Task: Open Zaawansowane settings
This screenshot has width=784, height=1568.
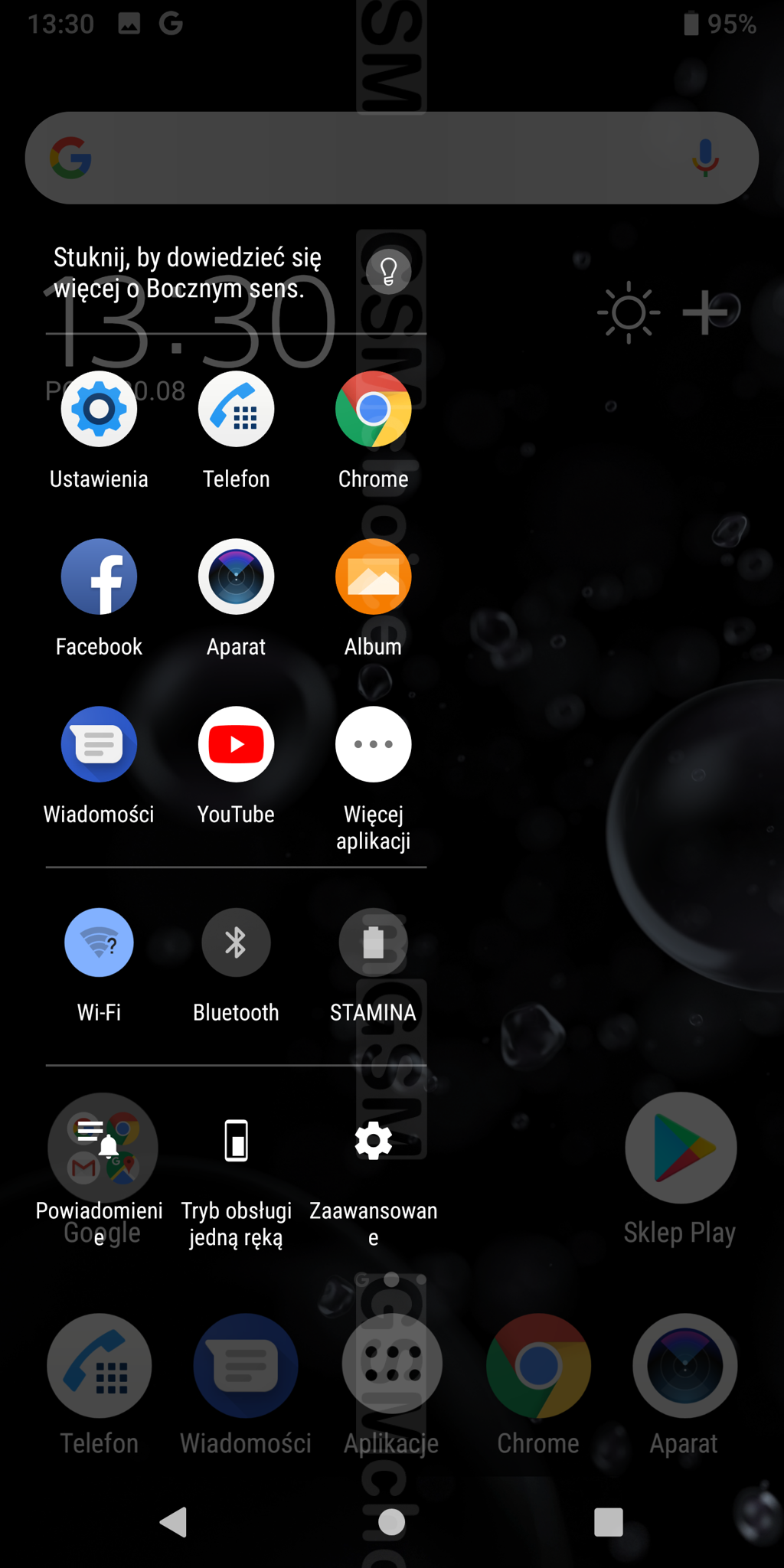Action: tap(373, 1141)
